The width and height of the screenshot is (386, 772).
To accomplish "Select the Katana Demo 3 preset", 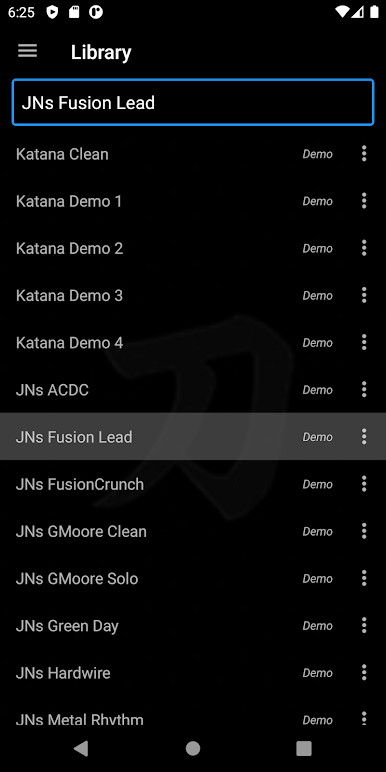I will [193, 295].
